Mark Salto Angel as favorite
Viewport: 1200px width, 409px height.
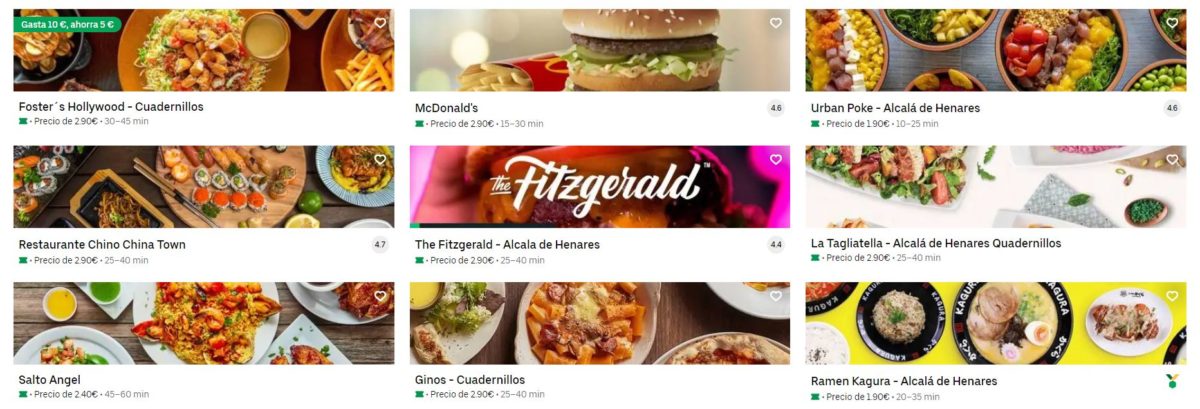(380, 296)
